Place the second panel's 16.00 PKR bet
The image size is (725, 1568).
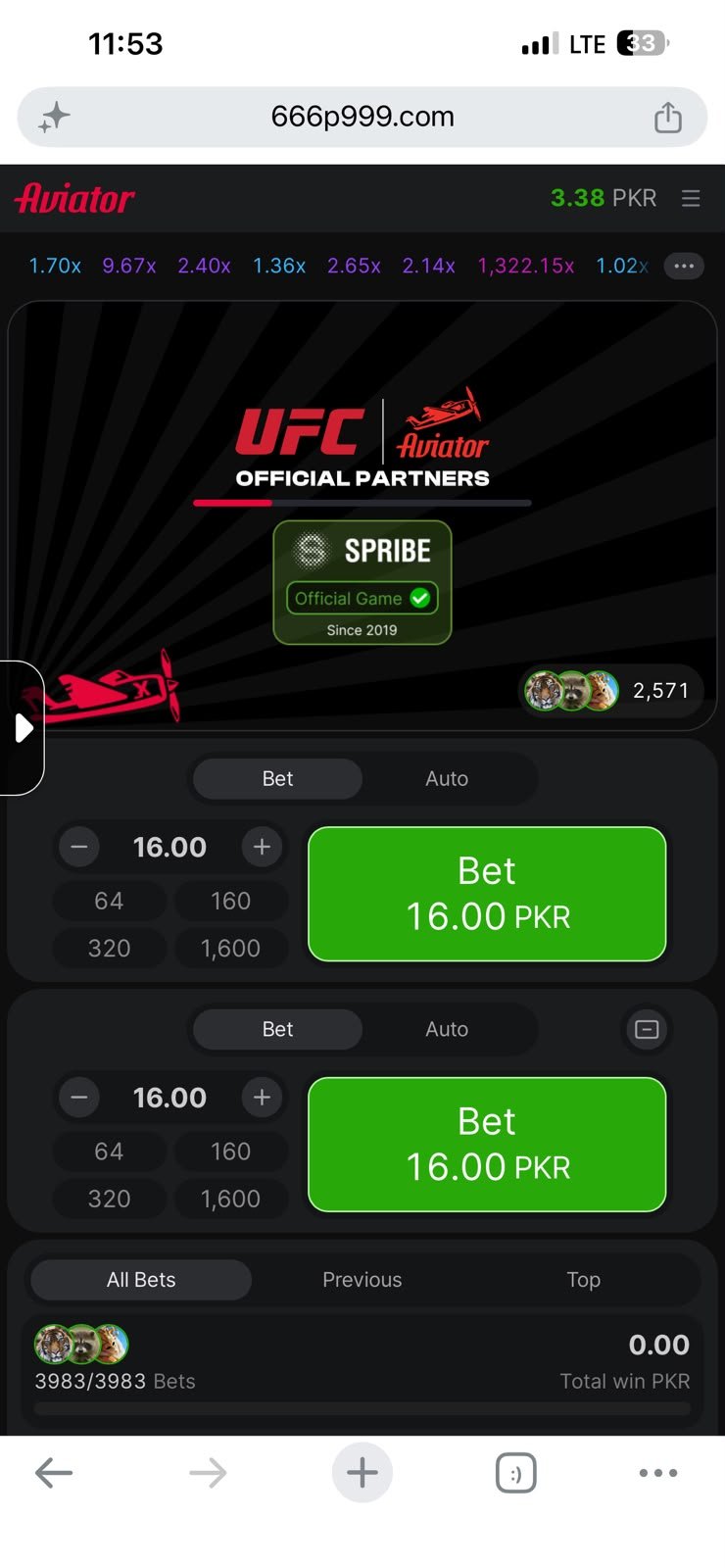[x=487, y=1145]
